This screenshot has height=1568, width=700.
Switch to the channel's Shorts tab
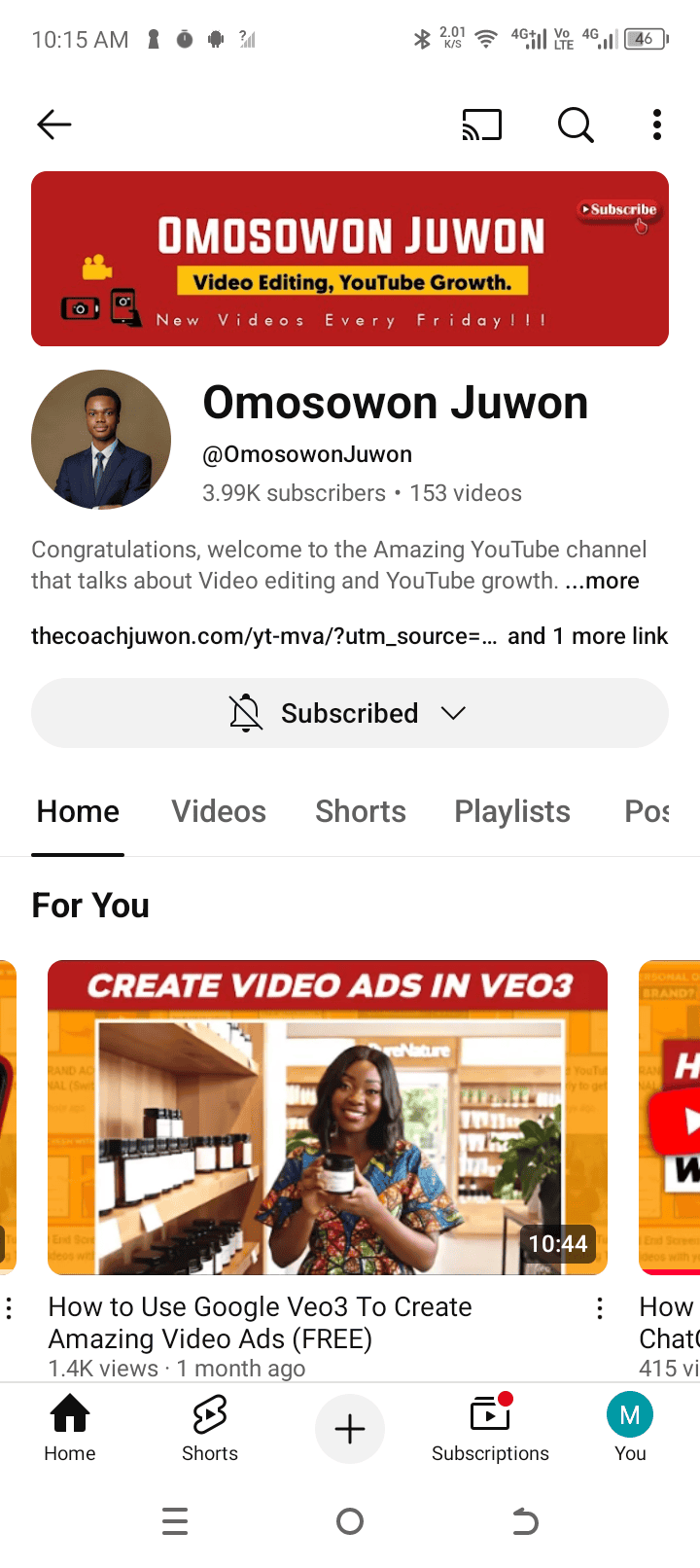[361, 811]
